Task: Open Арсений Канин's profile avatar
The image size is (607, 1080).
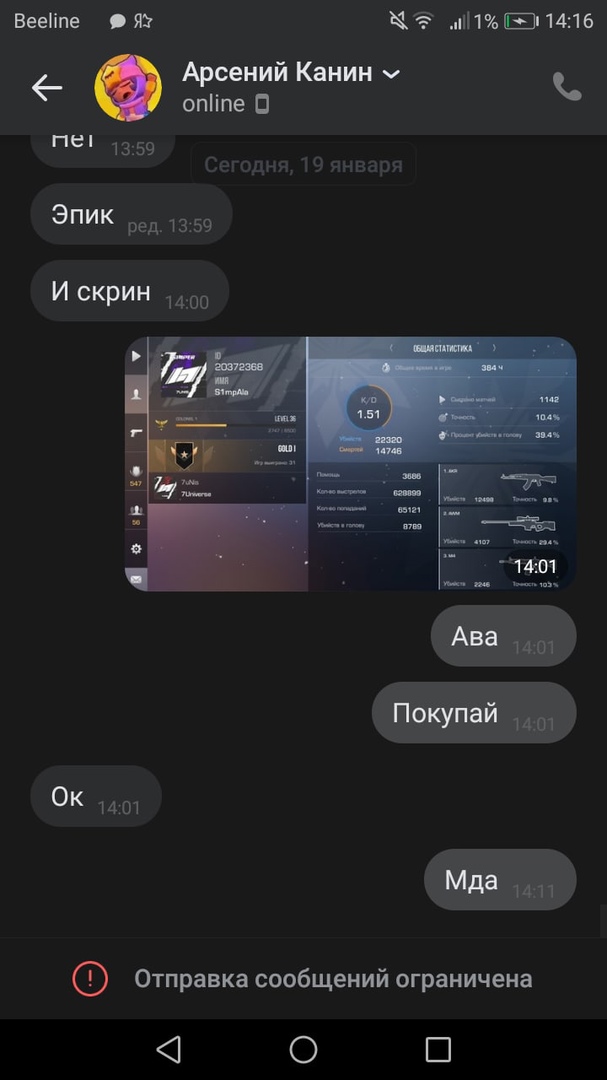Action: tap(128, 88)
